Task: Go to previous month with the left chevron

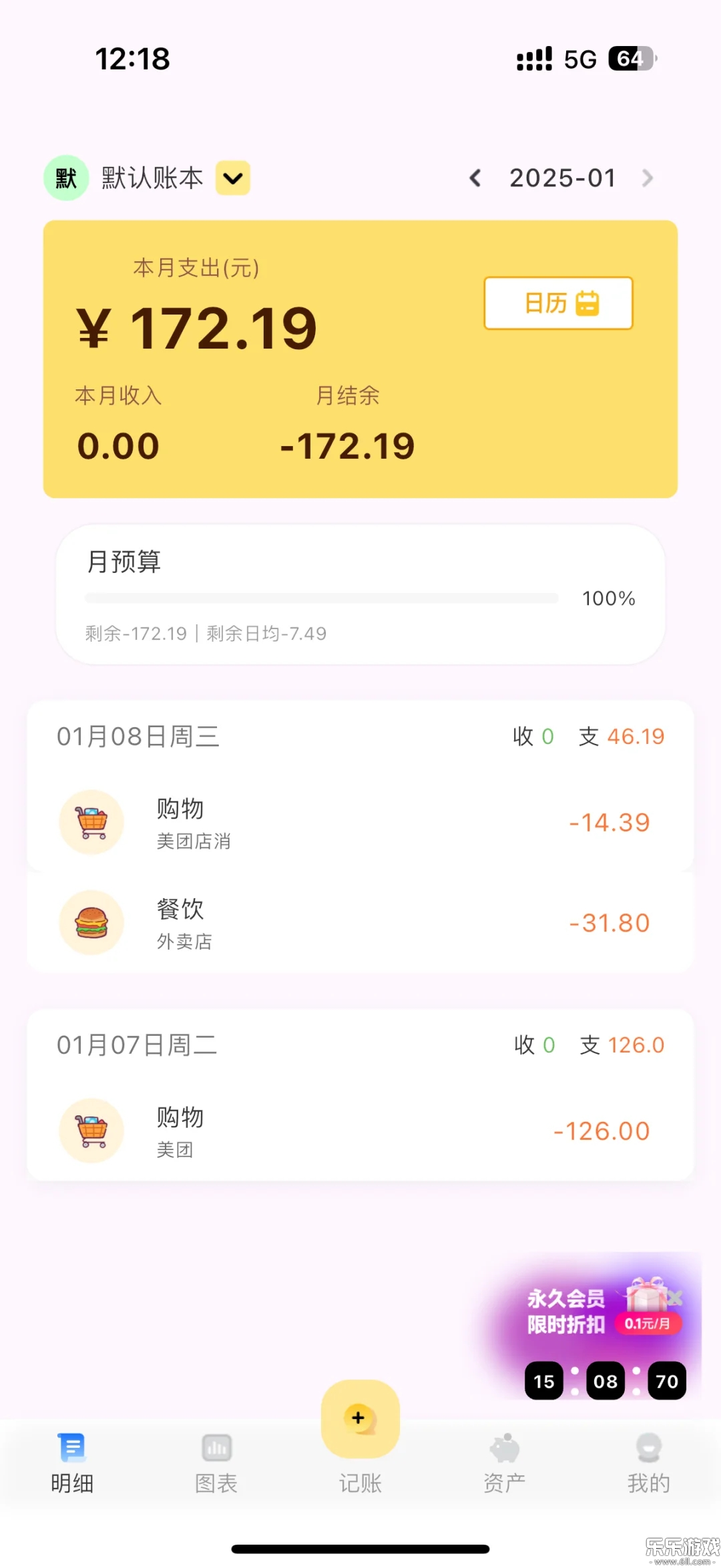Action: tap(475, 178)
